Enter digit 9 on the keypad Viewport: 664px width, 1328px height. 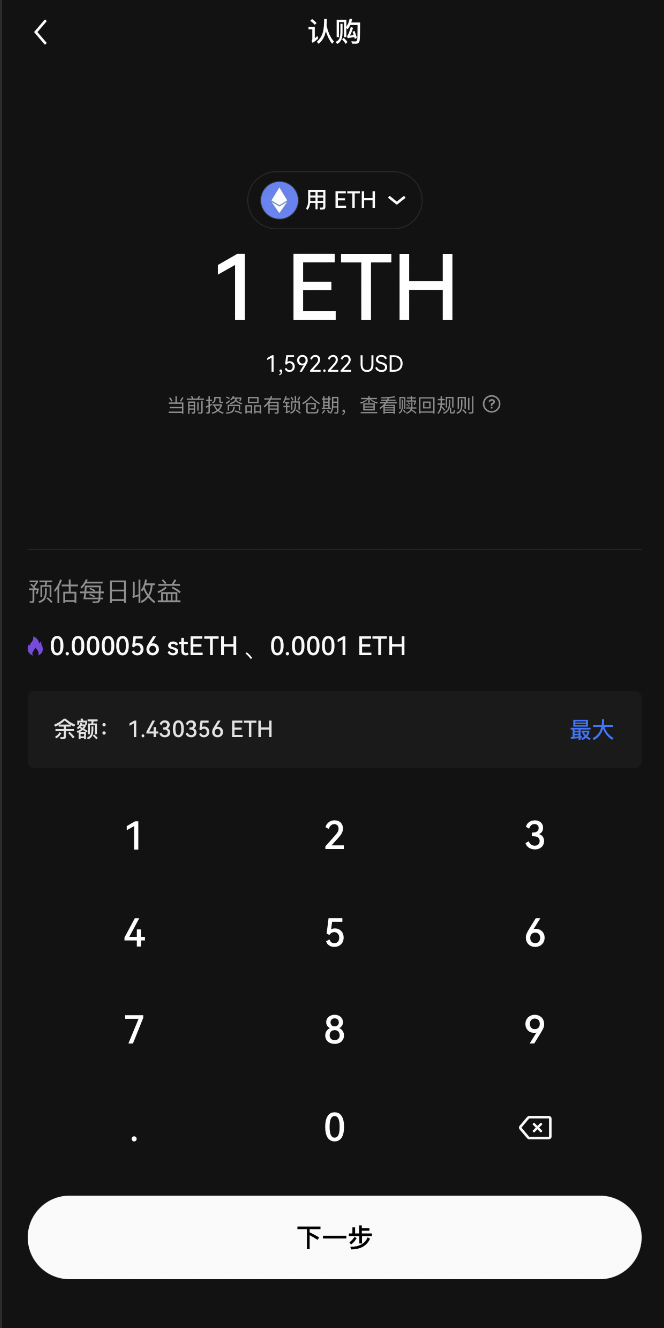pos(535,1030)
